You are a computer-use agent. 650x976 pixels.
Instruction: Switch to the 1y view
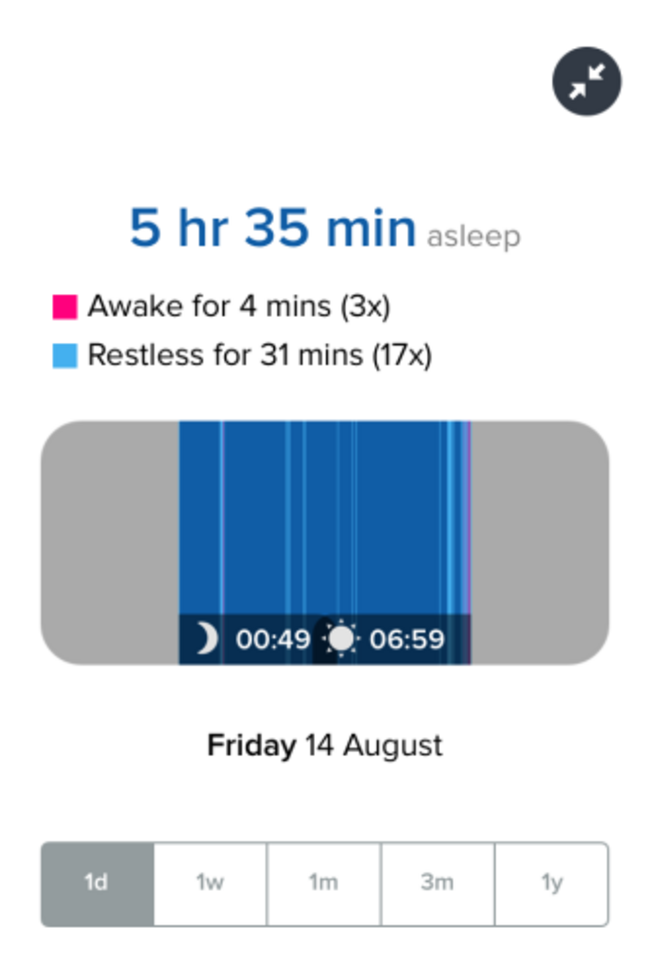(551, 884)
